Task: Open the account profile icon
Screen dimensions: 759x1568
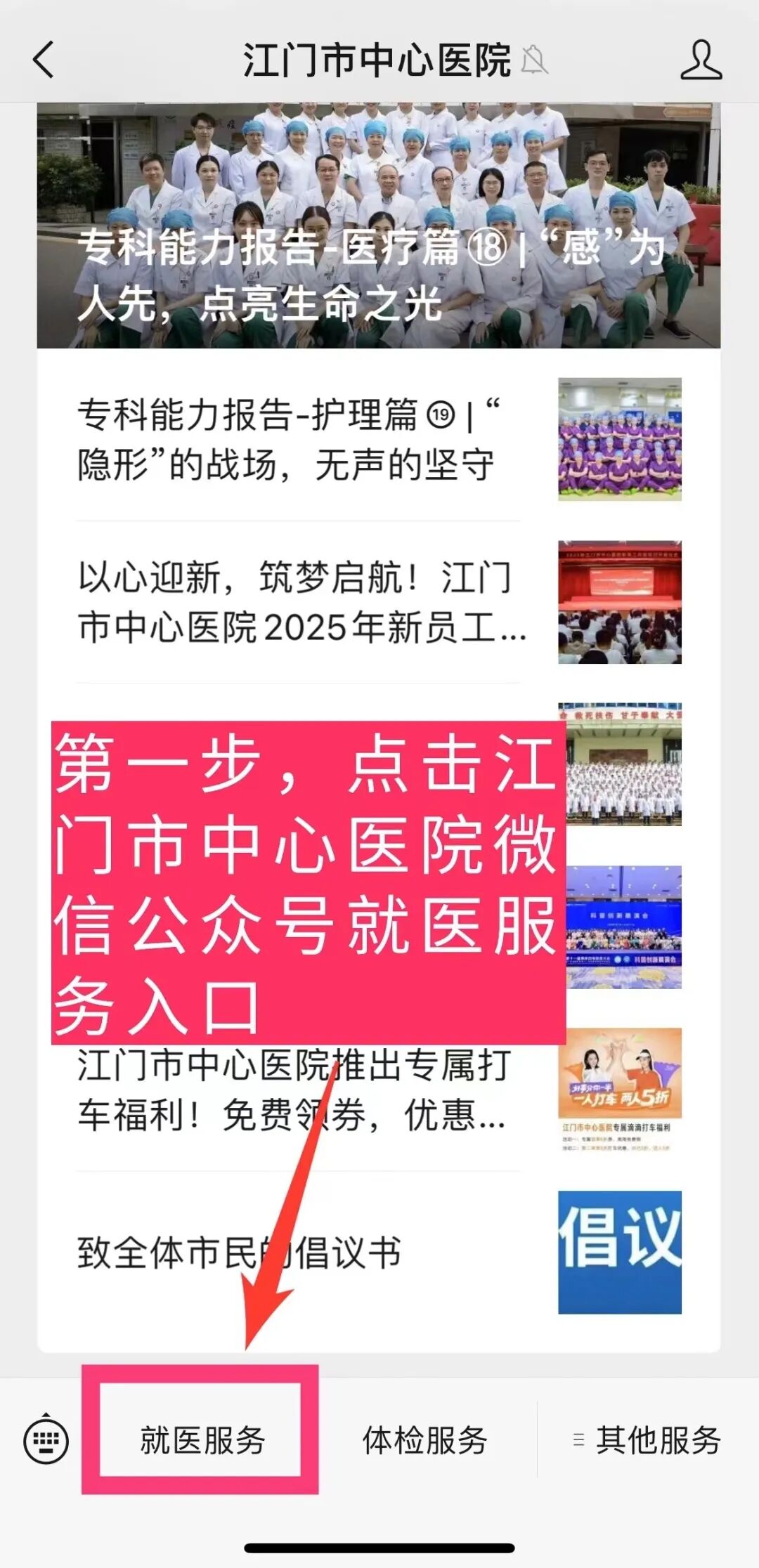Action: click(x=701, y=60)
